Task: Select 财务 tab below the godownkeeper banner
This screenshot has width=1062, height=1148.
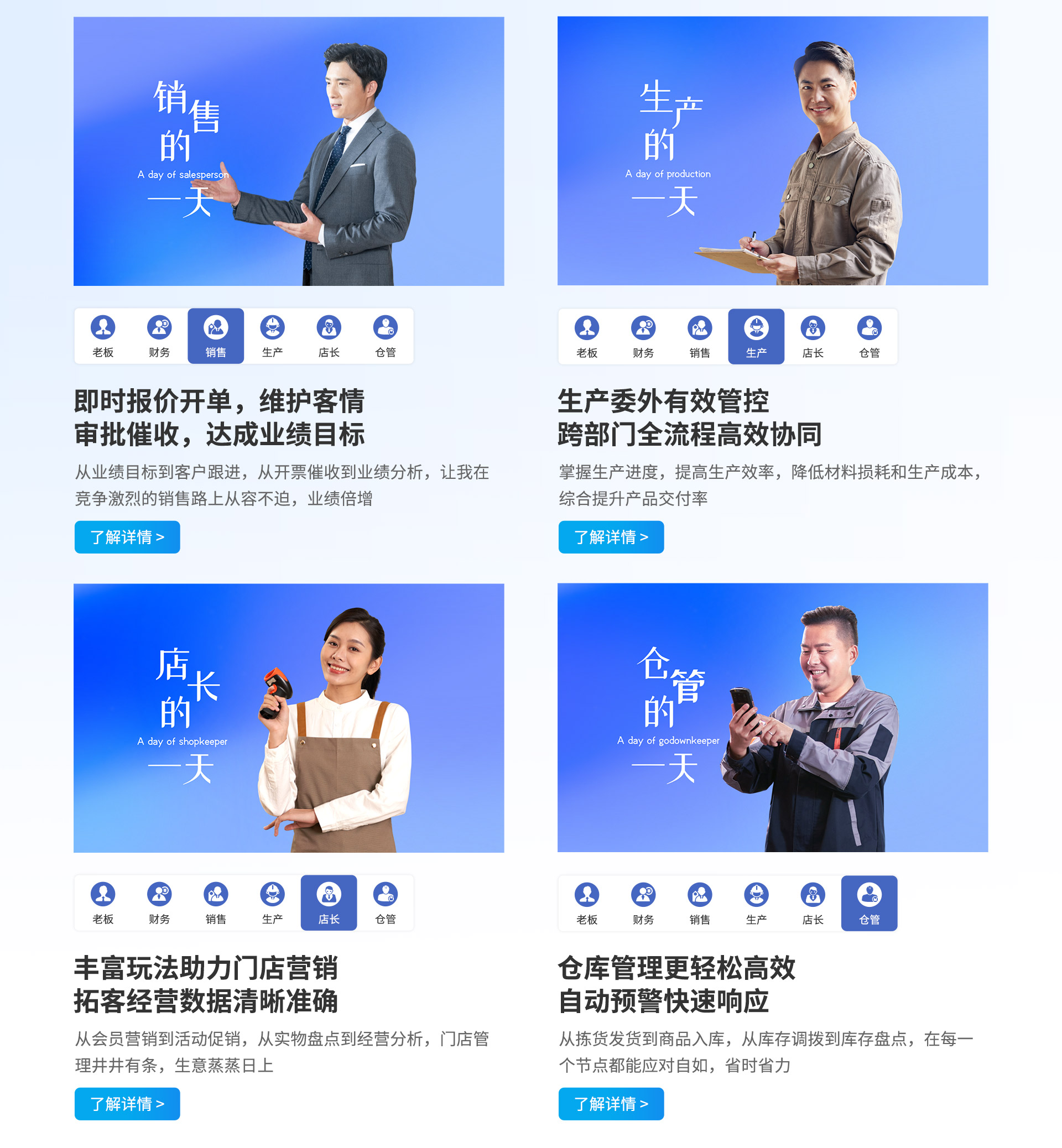Action: 643,903
